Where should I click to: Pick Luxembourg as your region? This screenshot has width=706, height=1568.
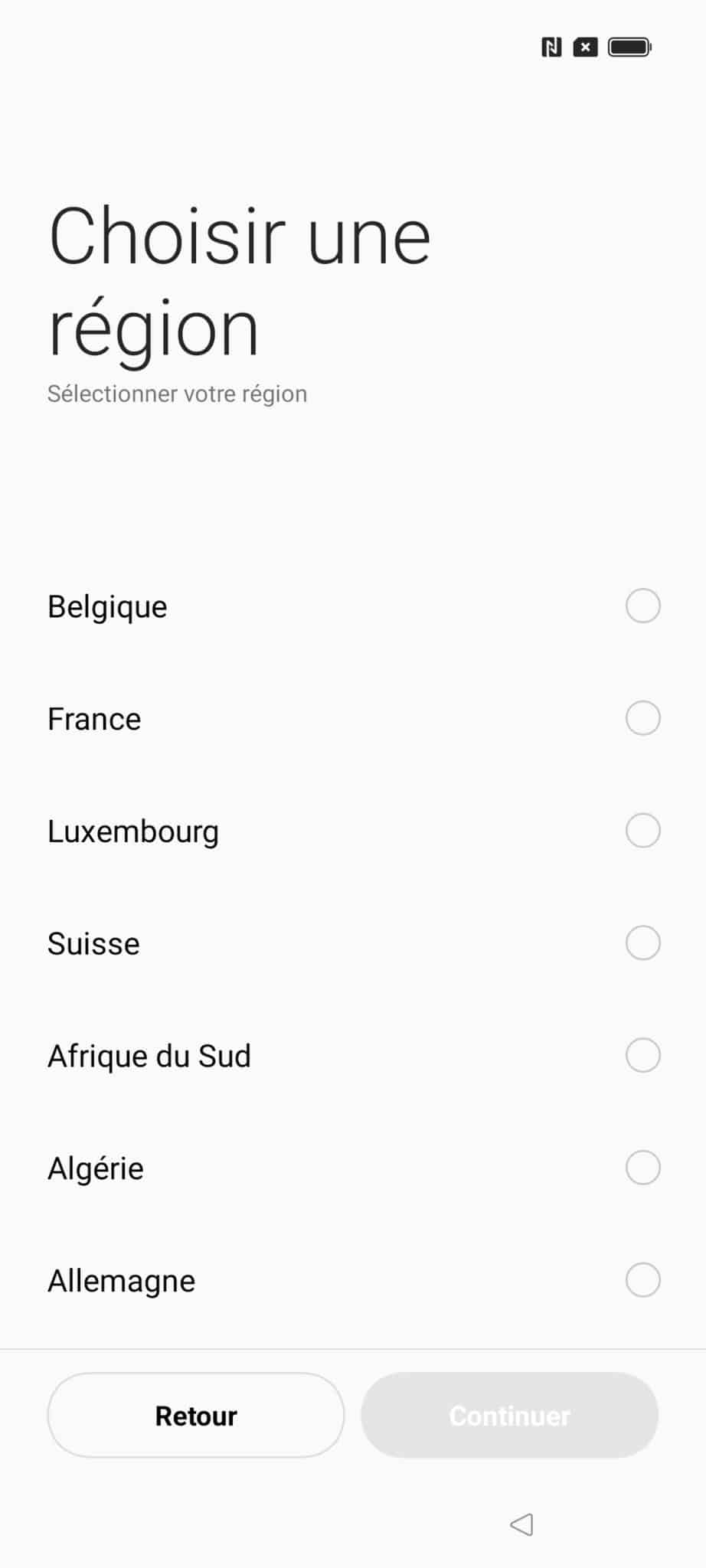coord(353,831)
